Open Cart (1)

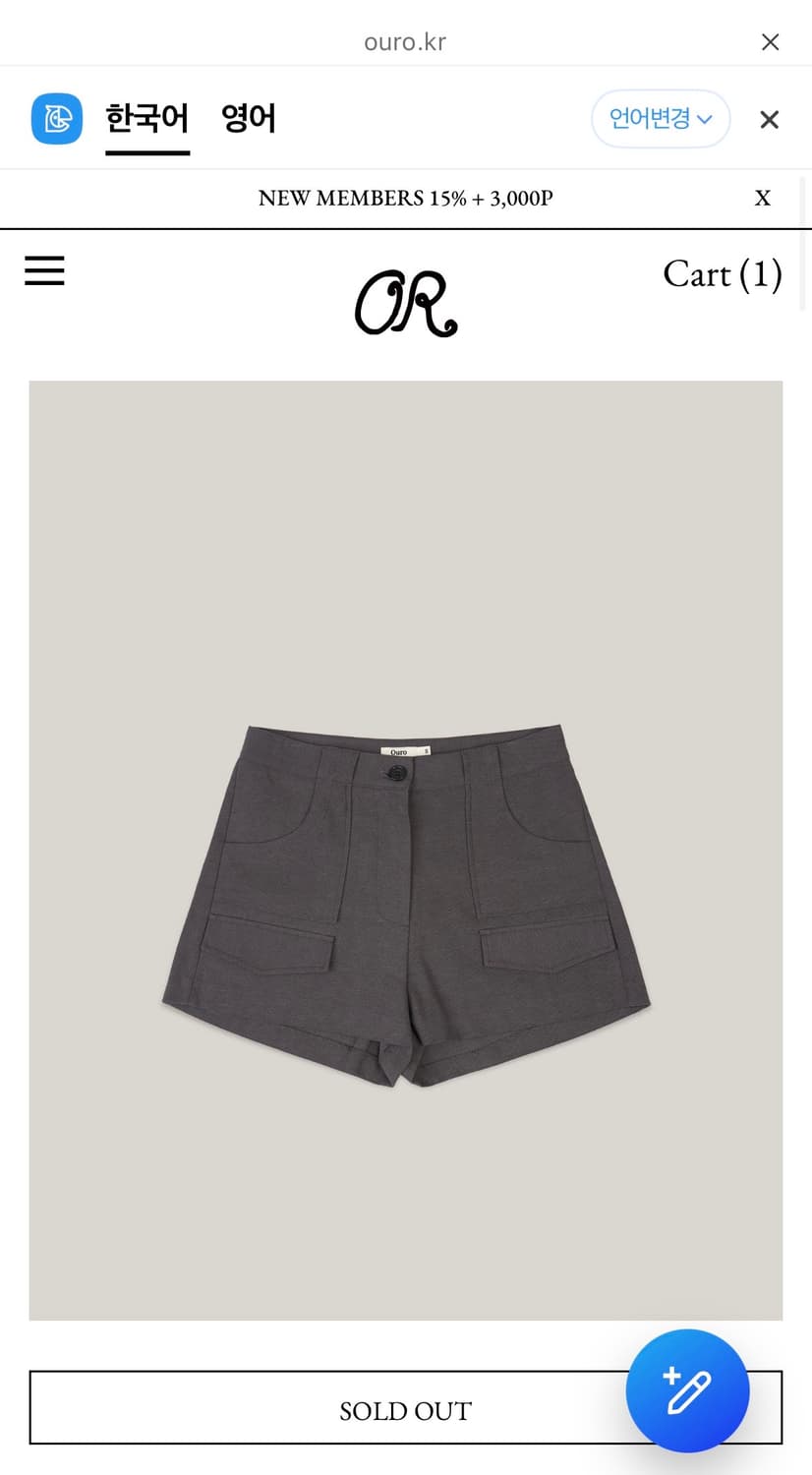[723, 274]
